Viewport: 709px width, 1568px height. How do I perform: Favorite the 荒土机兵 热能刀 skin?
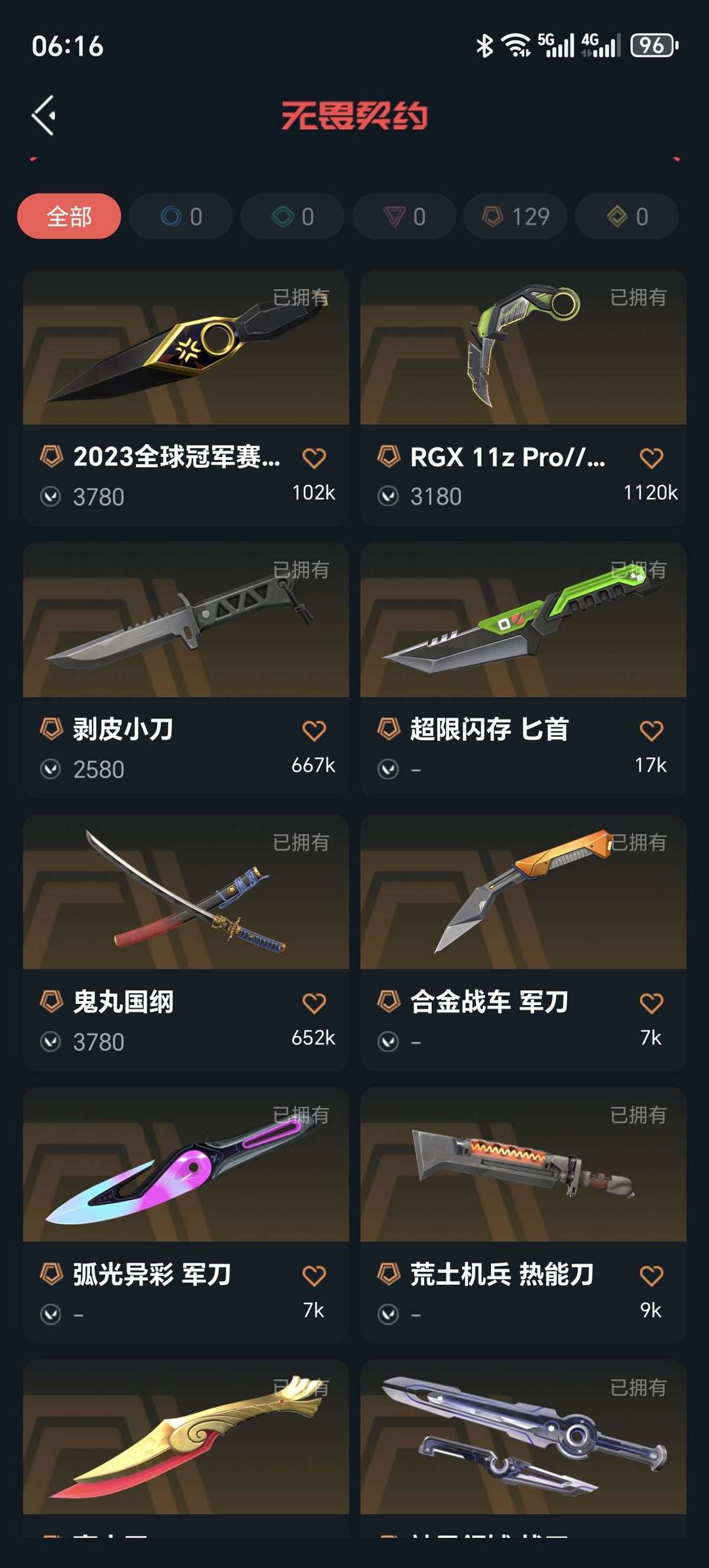(651, 1276)
